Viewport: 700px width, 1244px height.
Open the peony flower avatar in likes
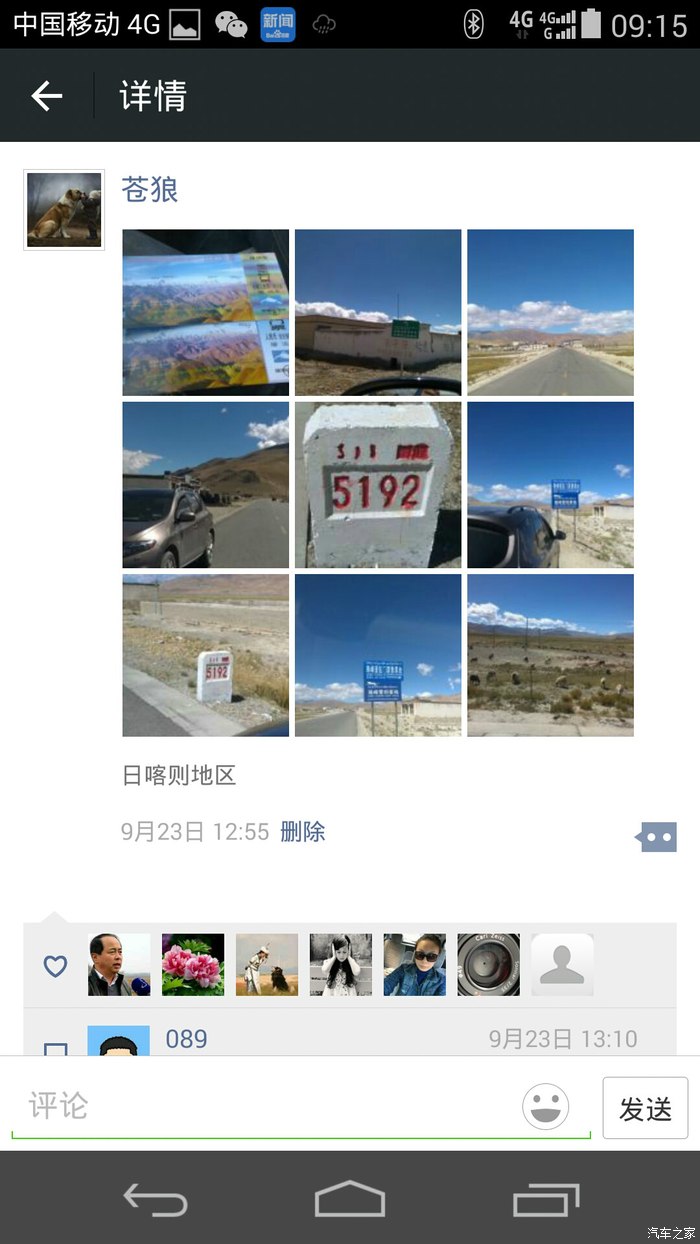click(x=193, y=965)
